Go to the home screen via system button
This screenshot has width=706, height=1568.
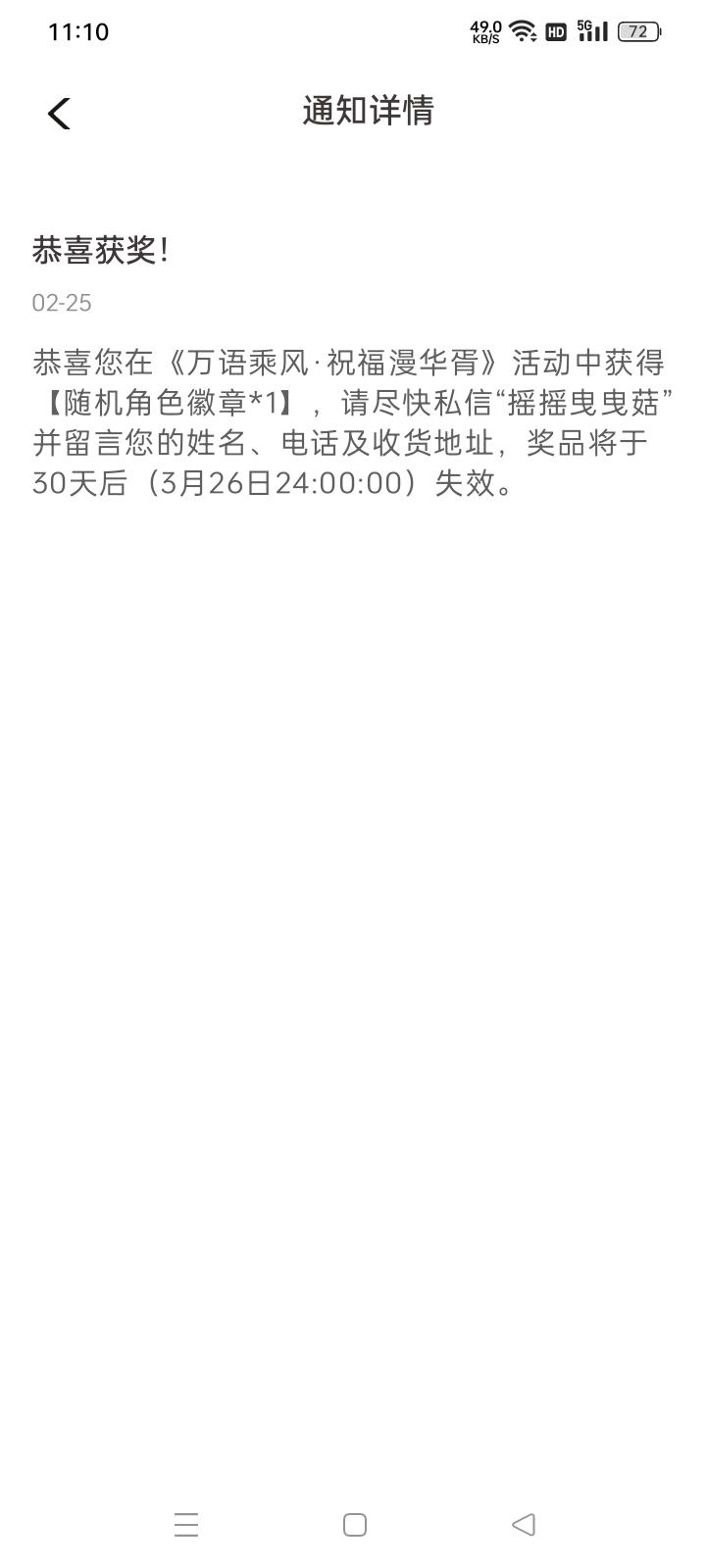point(354,1524)
